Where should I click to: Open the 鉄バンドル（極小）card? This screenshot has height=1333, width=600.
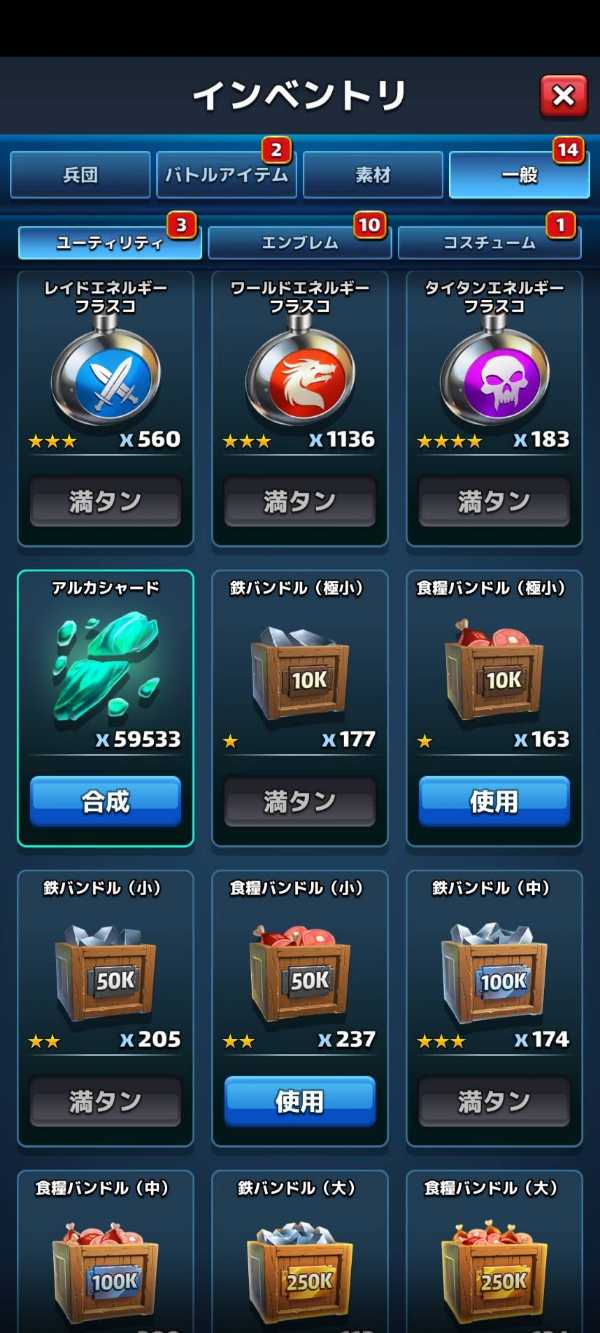pyautogui.click(x=300, y=708)
